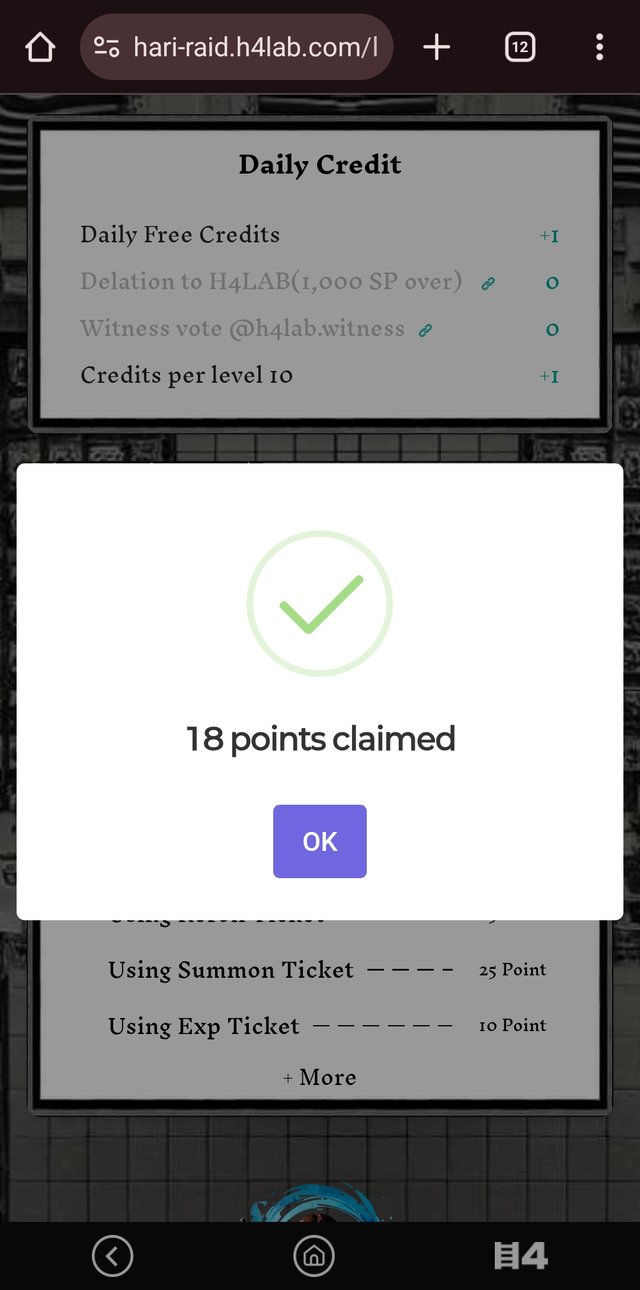Open the H4 logo menu
Image resolution: width=640 pixels, height=1290 pixels.
521,1256
